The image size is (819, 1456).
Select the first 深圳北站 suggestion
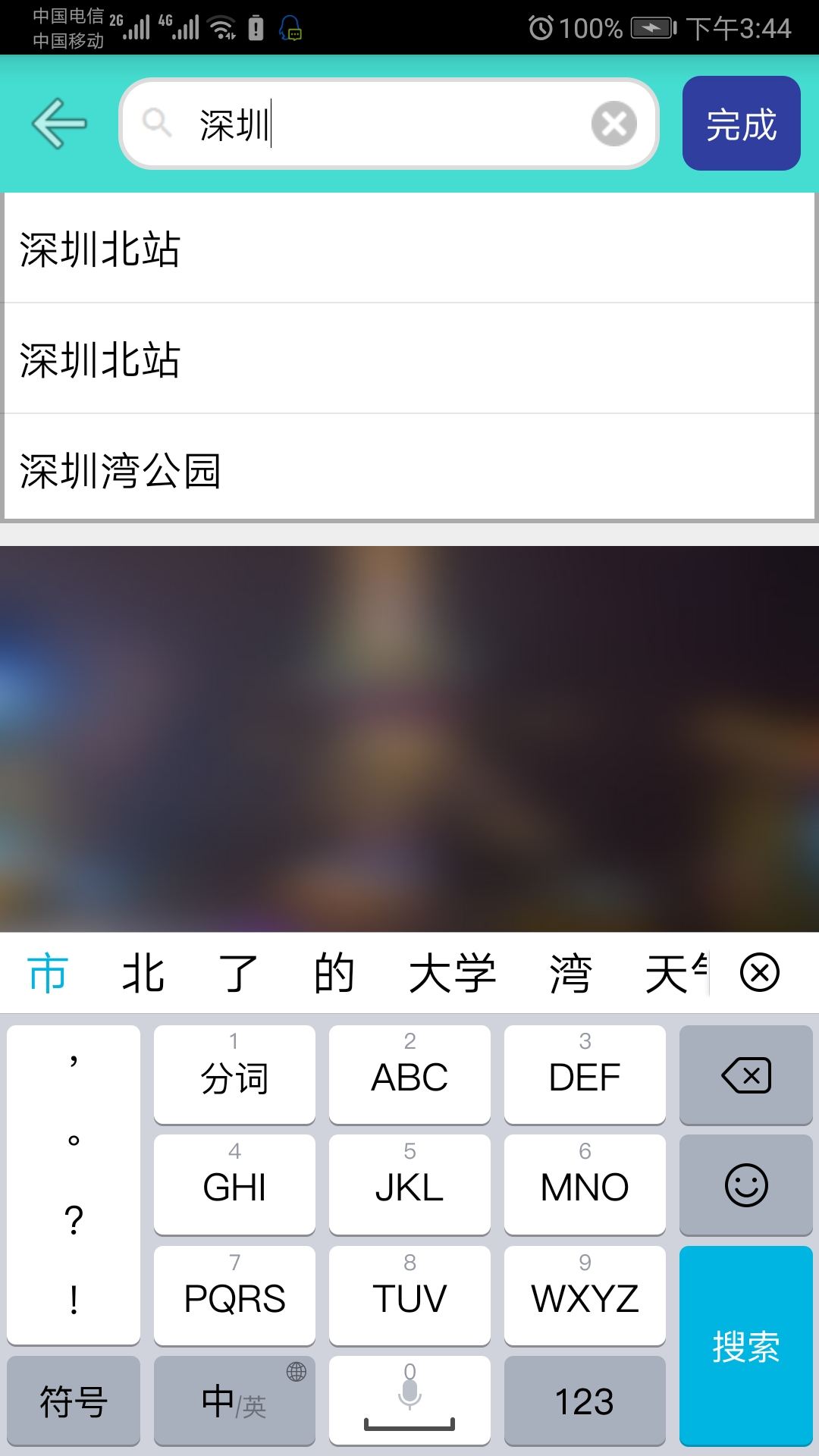(x=409, y=248)
